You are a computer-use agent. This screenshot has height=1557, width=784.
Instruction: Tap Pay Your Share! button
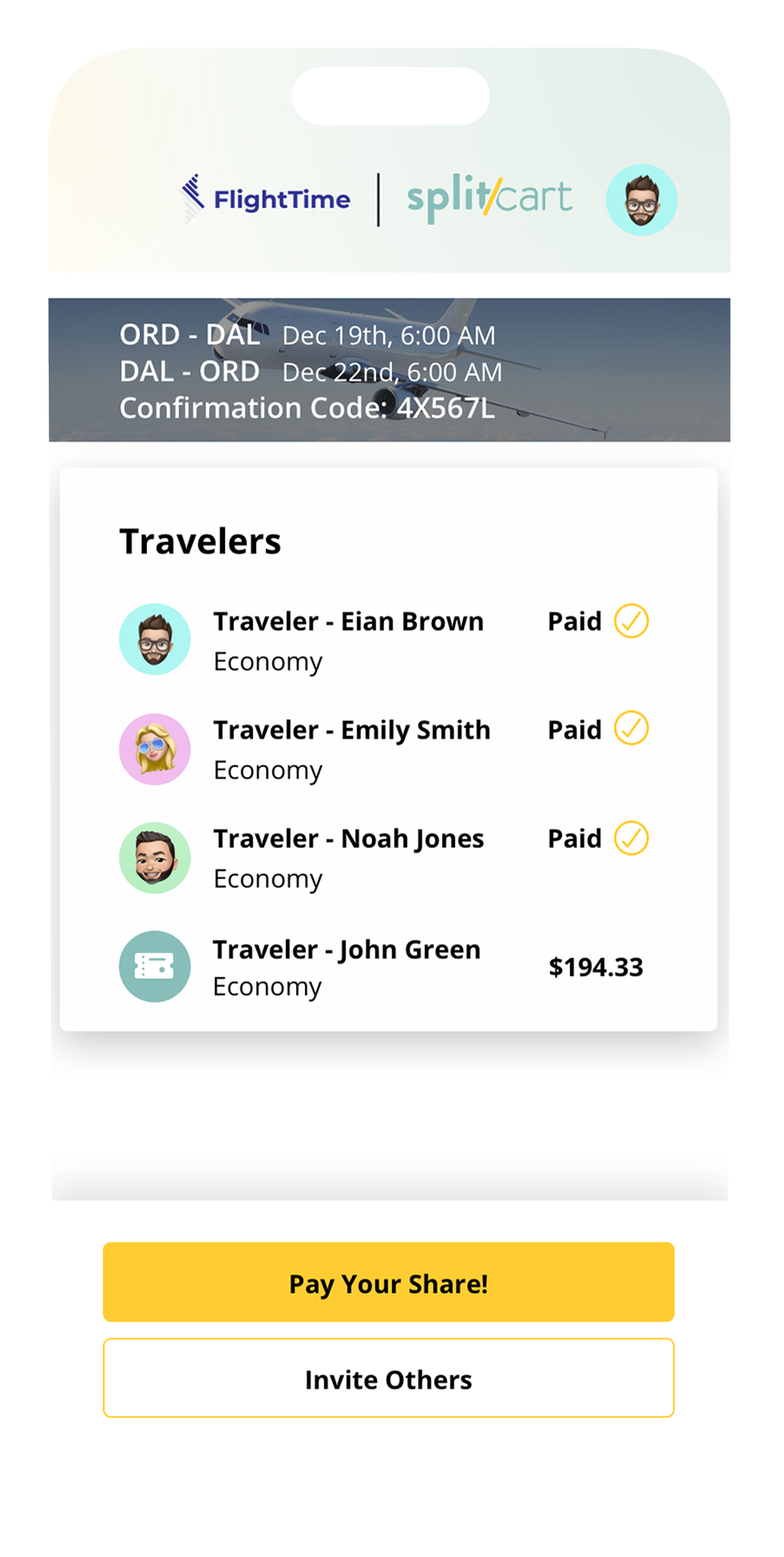pyautogui.click(x=388, y=1282)
